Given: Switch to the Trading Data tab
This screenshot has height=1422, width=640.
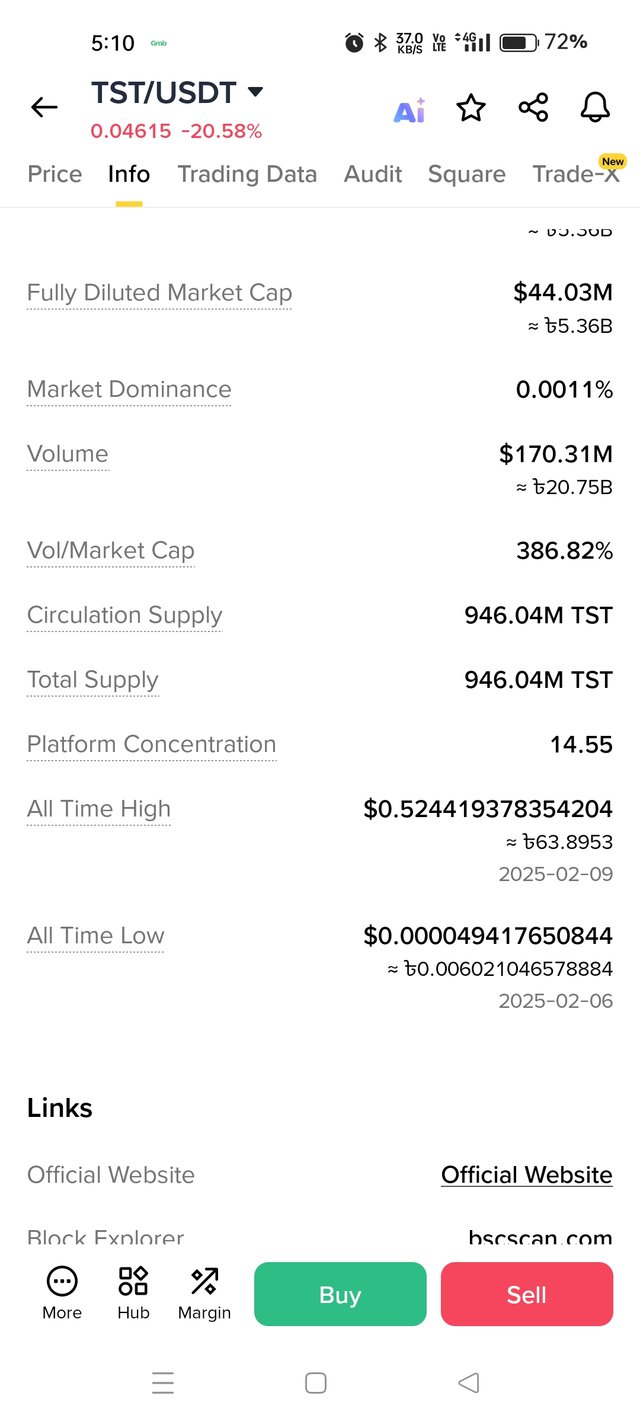Looking at the screenshot, I should (247, 174).
